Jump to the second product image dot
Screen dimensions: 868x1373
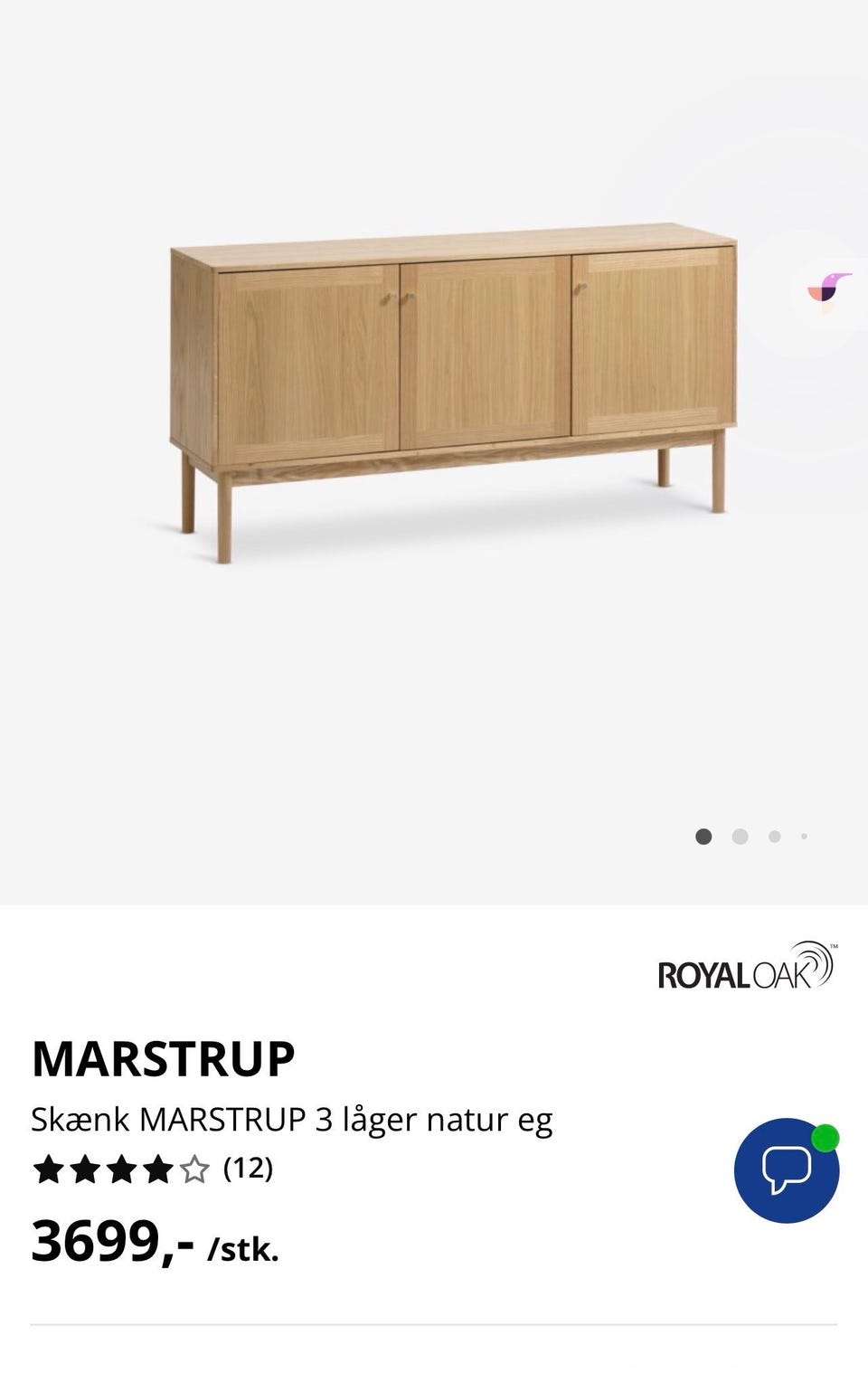740,837
